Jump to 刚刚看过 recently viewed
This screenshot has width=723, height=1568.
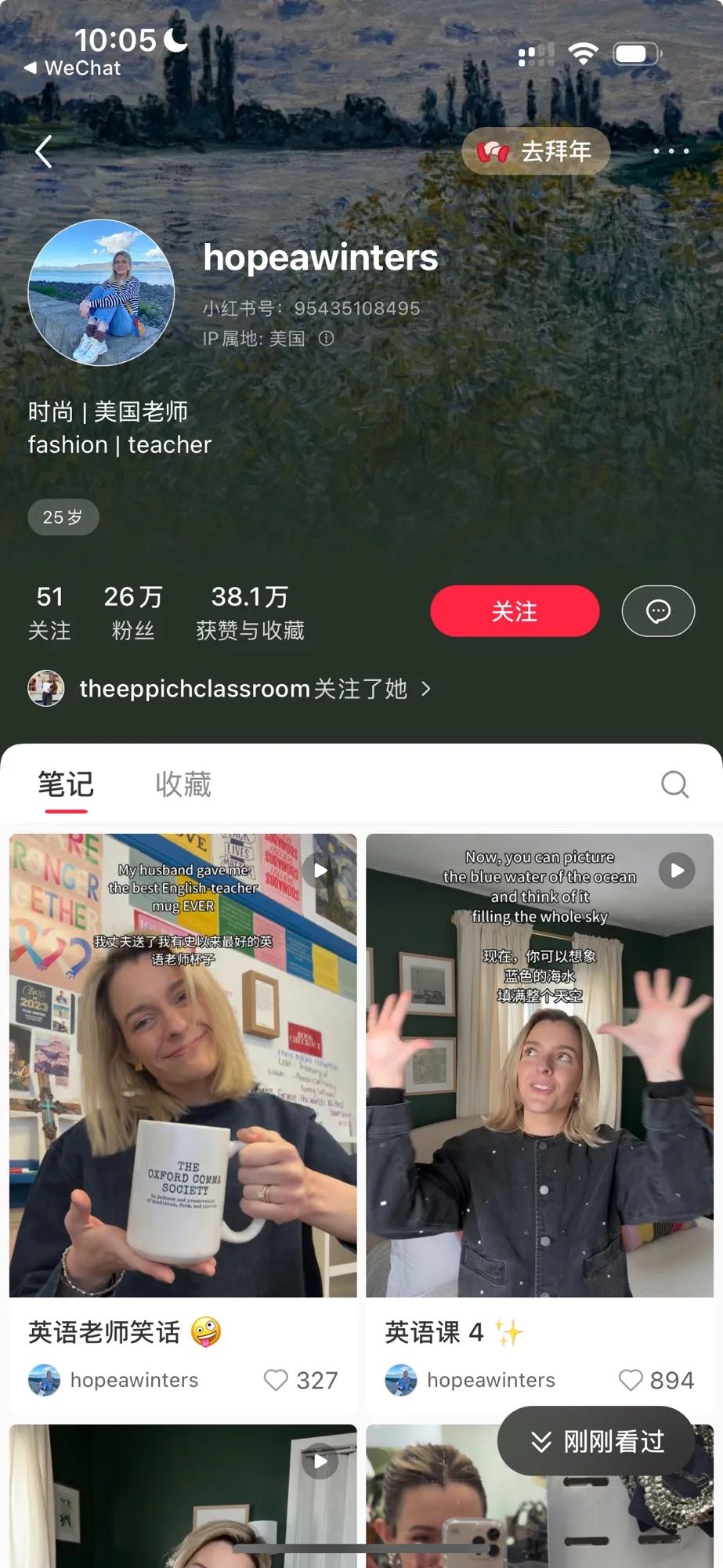click(x=596, y=1441)
